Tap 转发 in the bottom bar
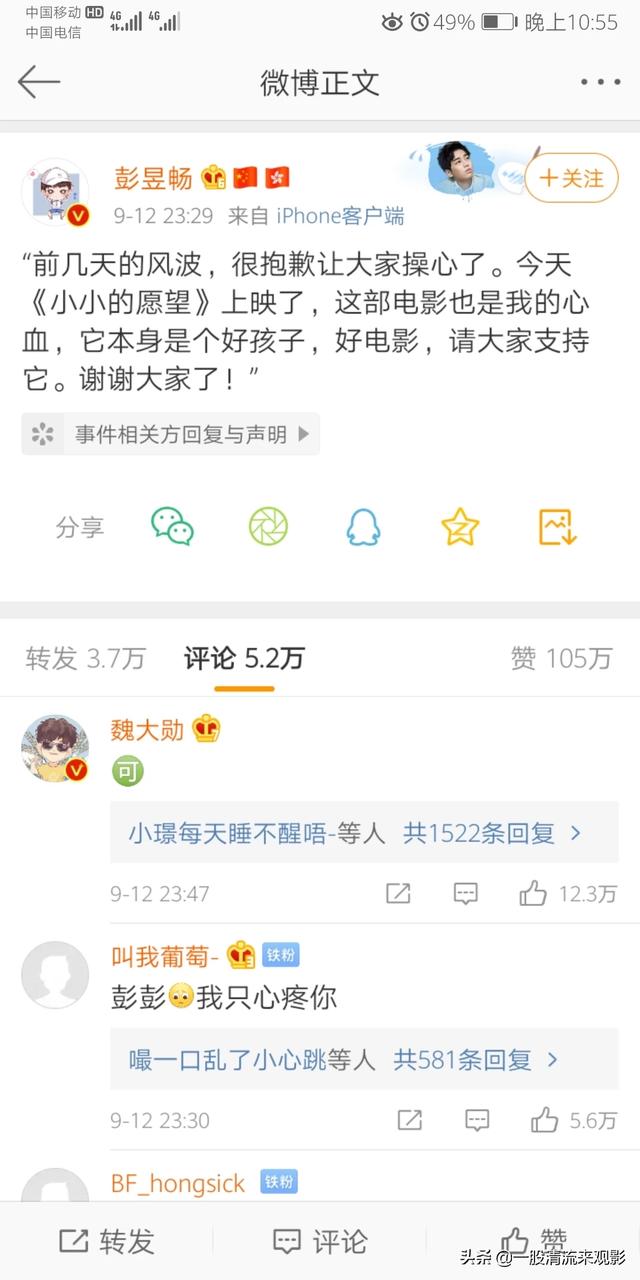 (x=107, y=1241)
